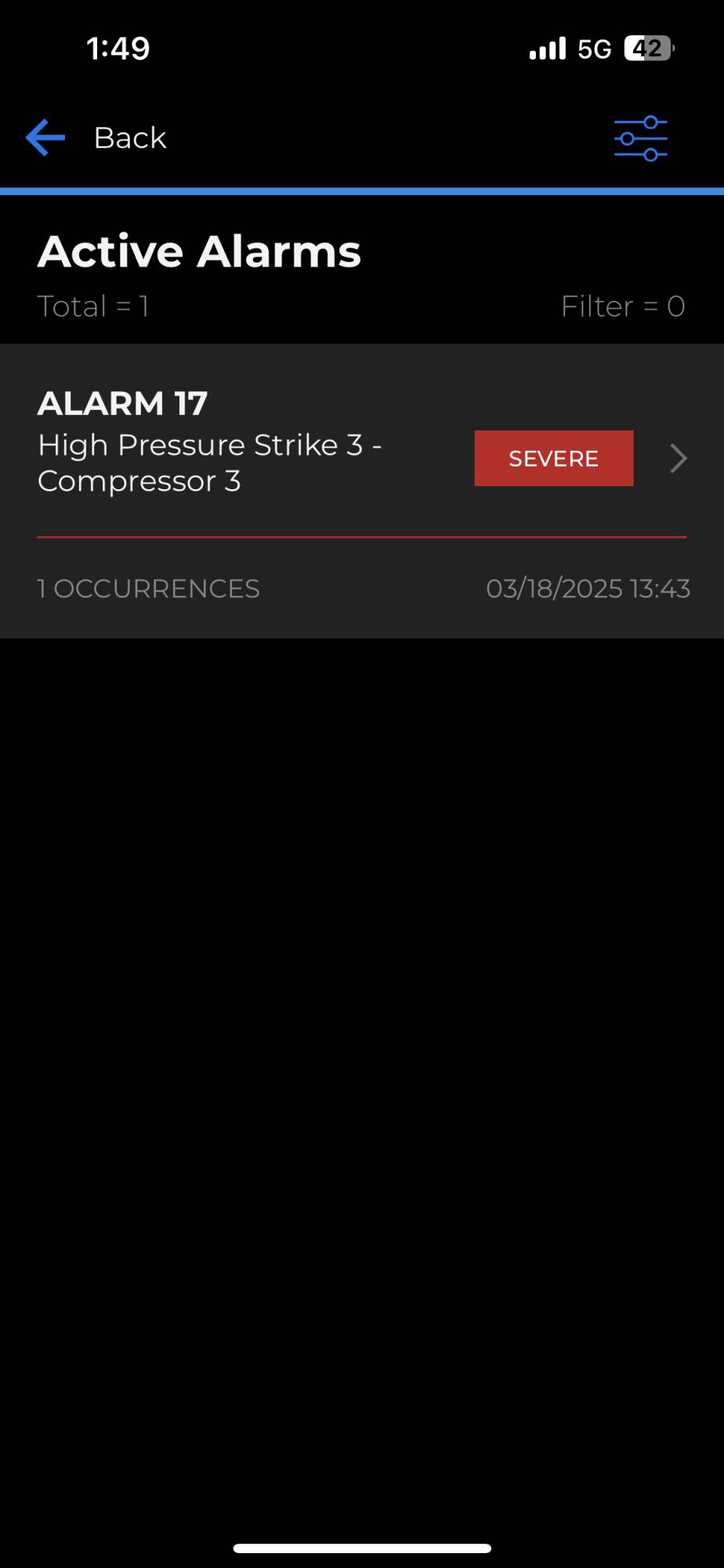Open the alarm filter settings icon
Image resolution: width=724 pixels, height=1568 pixels.
(x=640, y=139)
